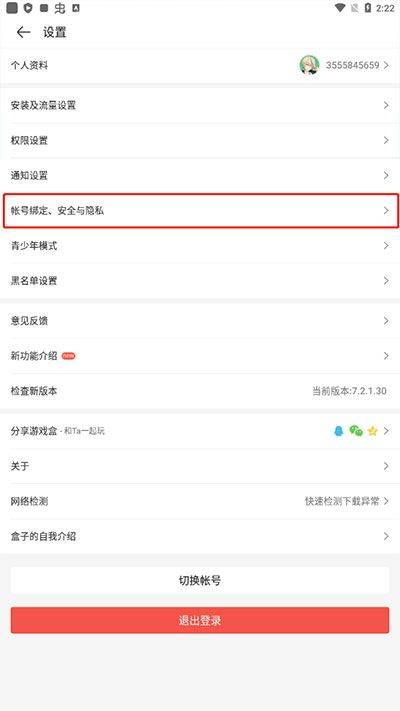Open 帐号绑定、安全与隐私
400x711 pixels.
tap(200, 210)
